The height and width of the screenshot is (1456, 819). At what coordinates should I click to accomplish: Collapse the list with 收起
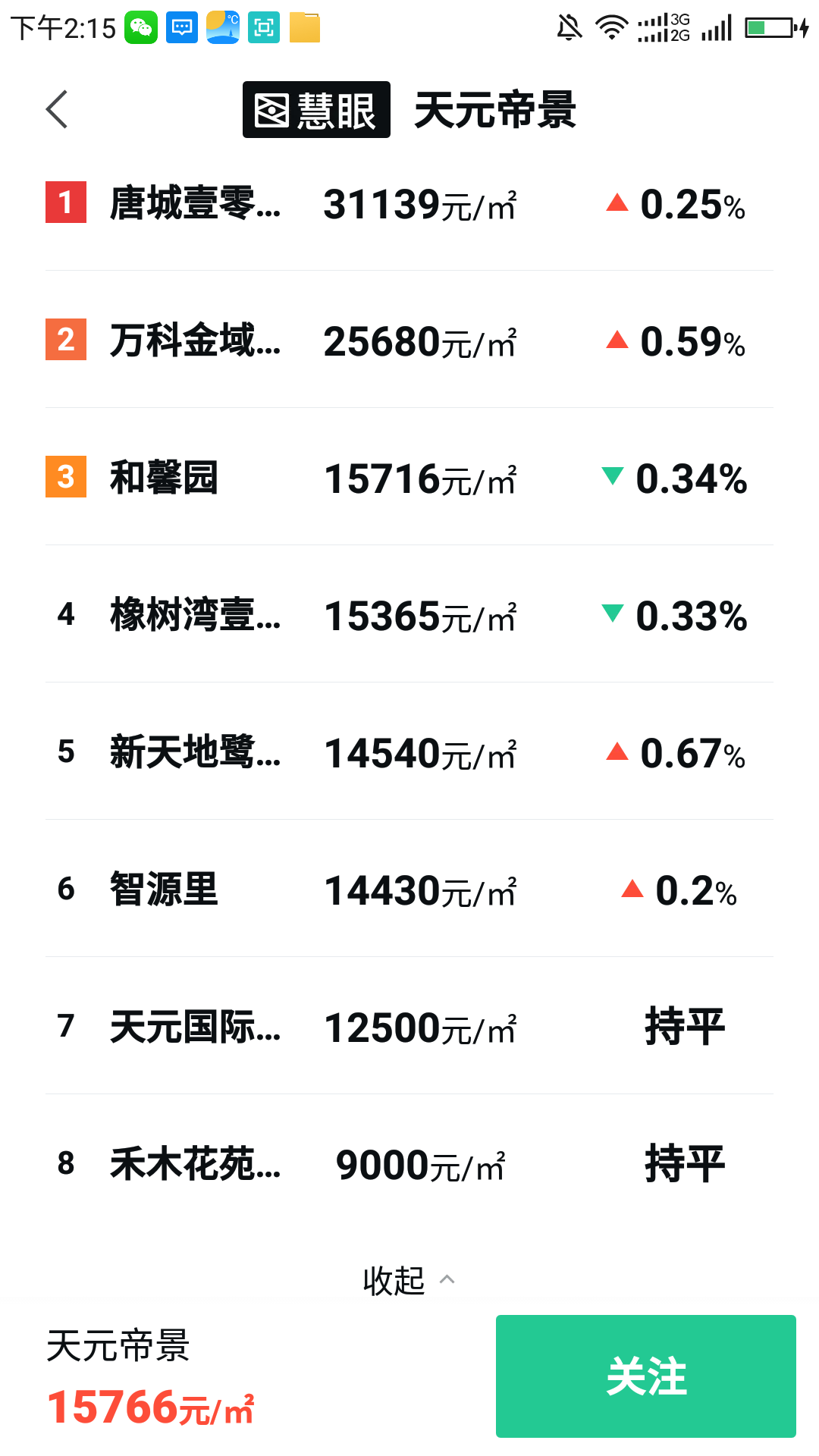[408, 1281]
